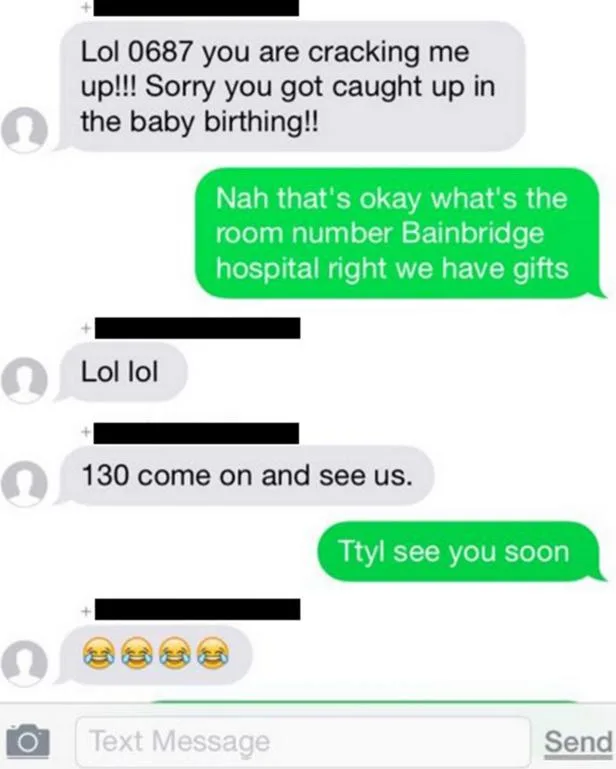Tap the Send button
Screen dimensions: 616x769
click(577, 742)
